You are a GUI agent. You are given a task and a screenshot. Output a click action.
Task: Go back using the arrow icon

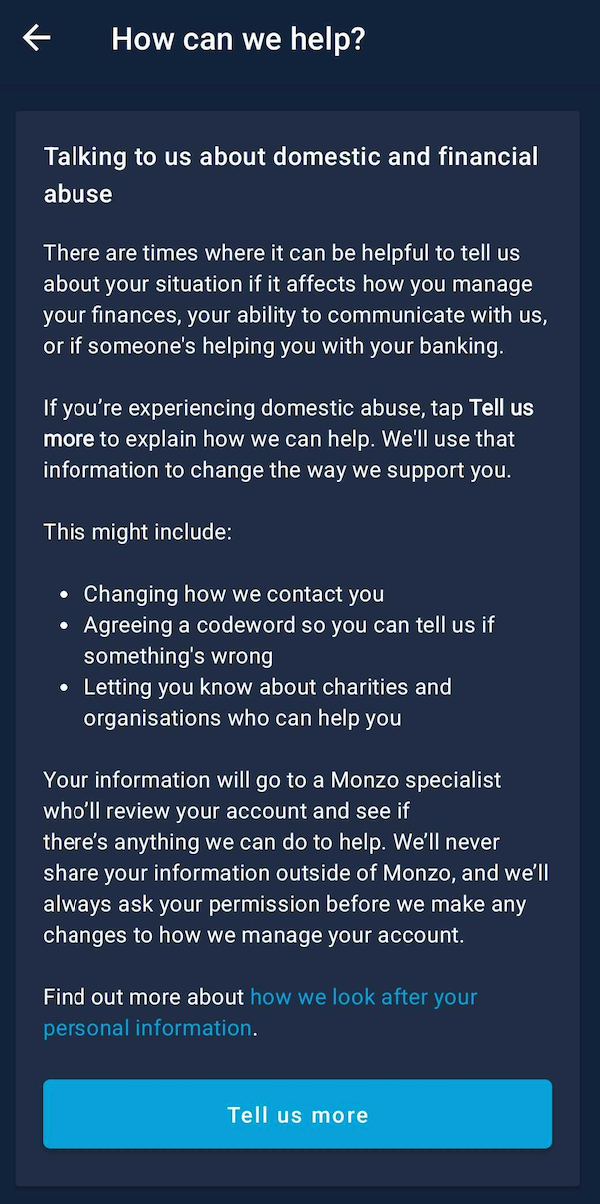pyautogui.click(x=37, y=39)
